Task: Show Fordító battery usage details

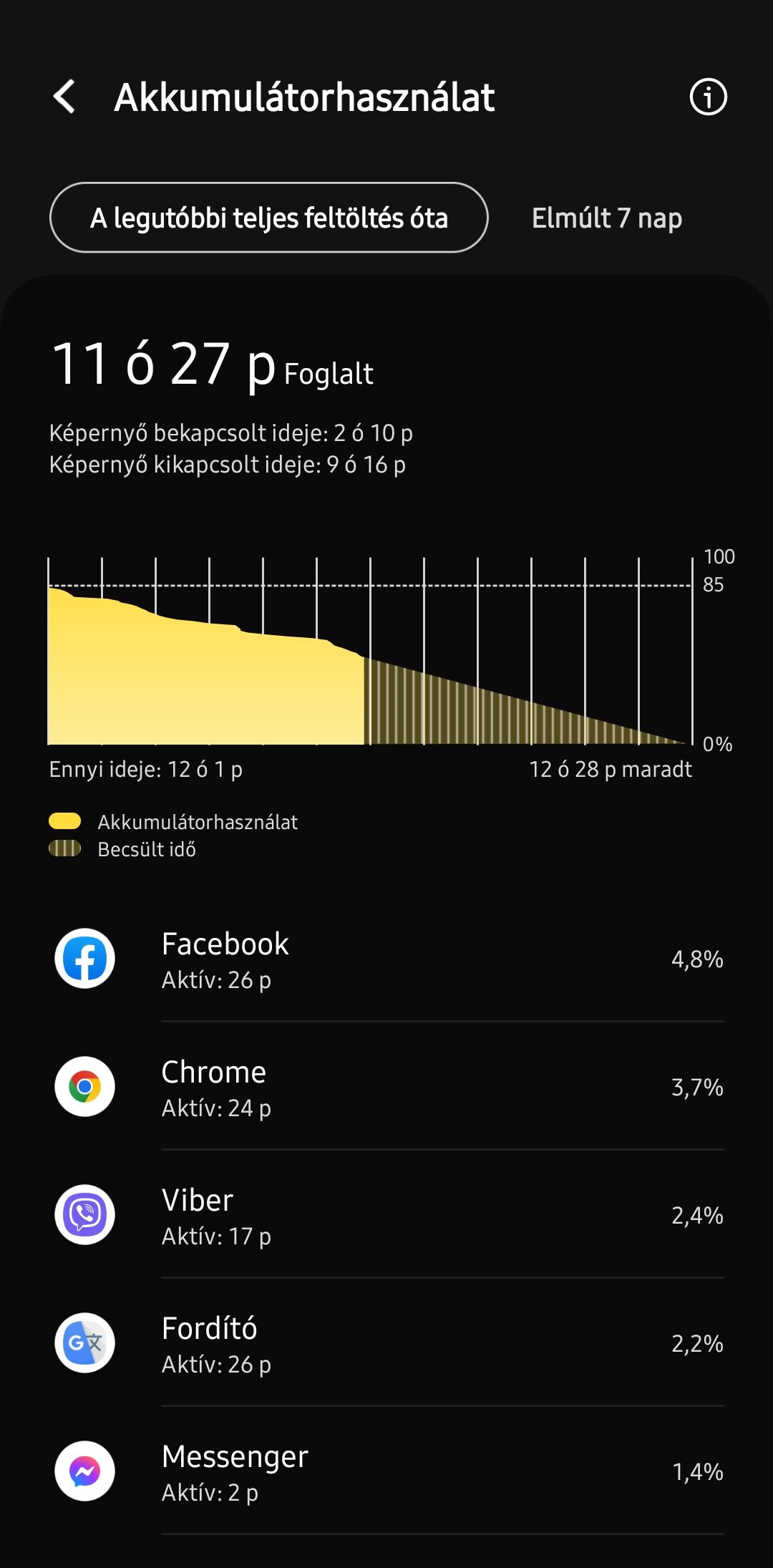Action: click(x=386, y=1343)
